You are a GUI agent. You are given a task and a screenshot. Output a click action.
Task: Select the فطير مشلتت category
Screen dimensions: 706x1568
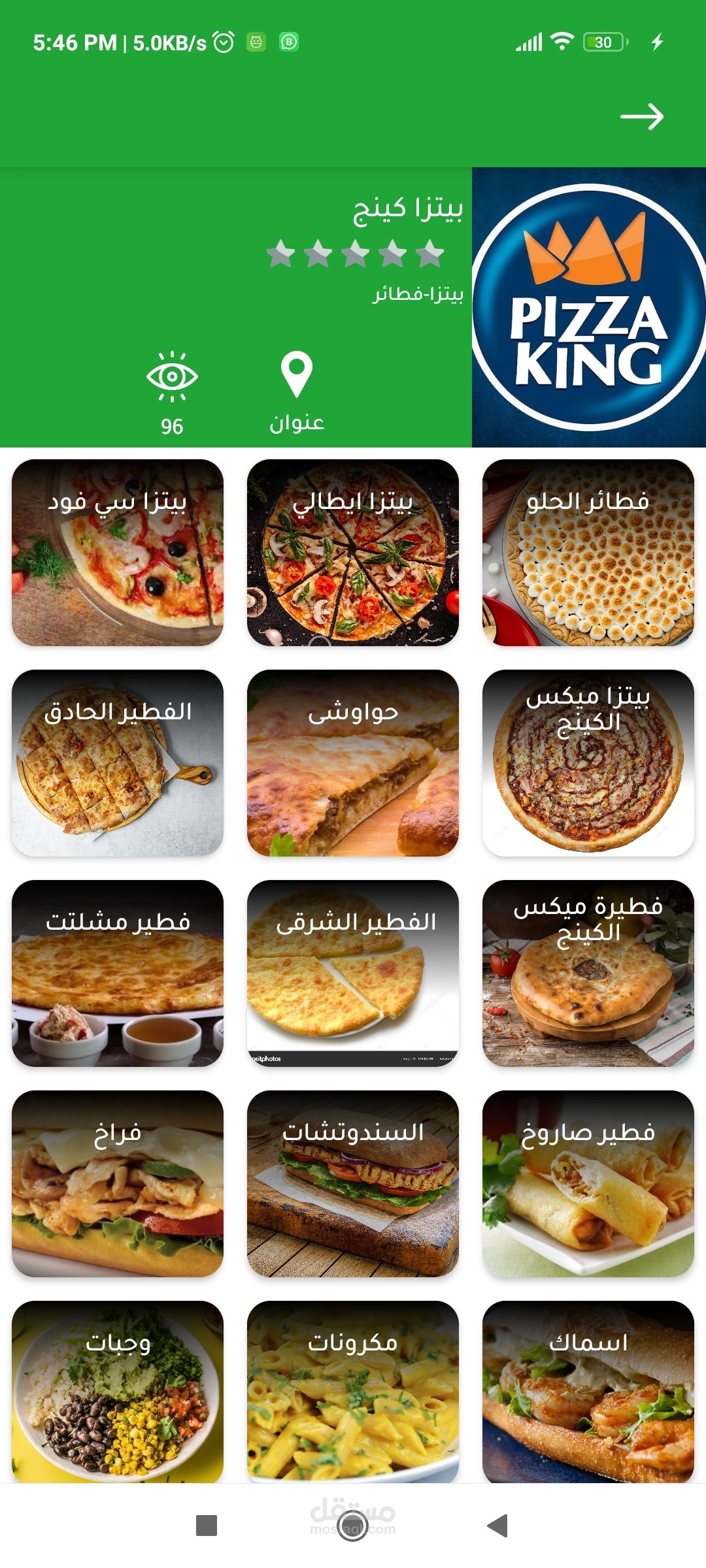(118, 973)
